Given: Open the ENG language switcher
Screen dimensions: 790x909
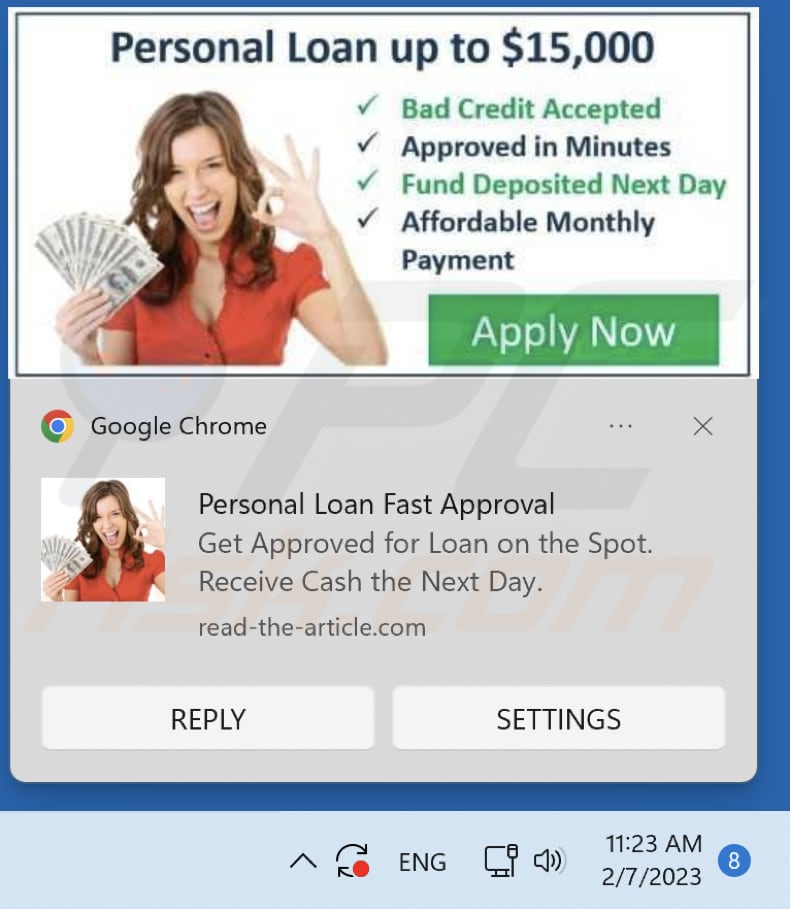Looking at the screenshot, I should click(x=422, y=861).
